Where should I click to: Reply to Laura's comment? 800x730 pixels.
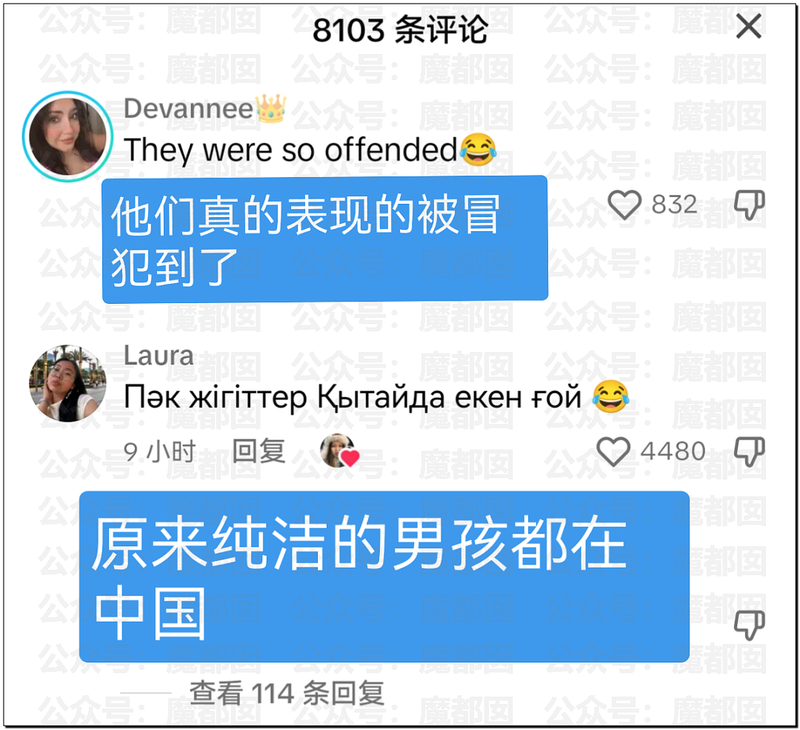pyautogui.click(x=259, y=451)
